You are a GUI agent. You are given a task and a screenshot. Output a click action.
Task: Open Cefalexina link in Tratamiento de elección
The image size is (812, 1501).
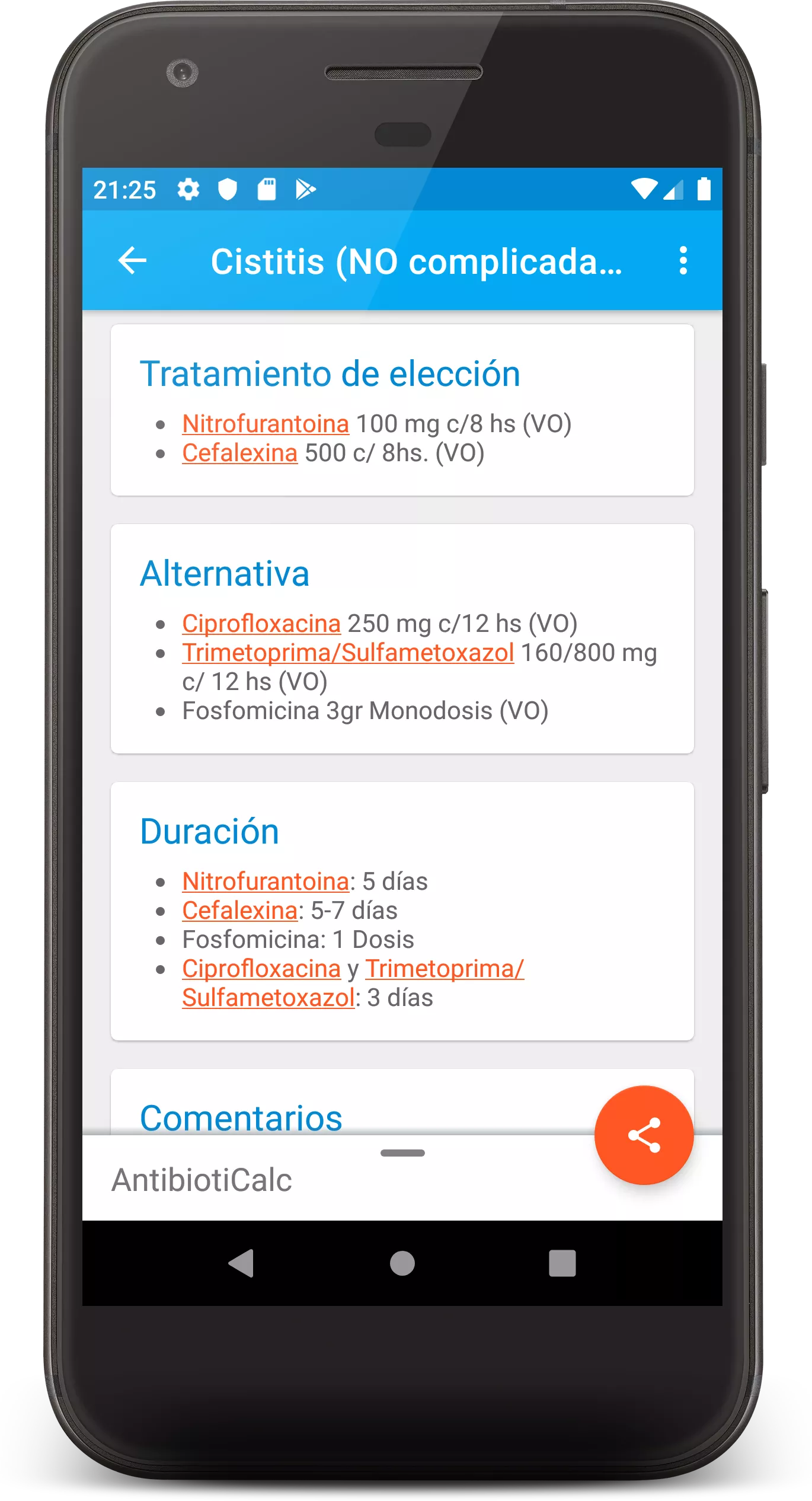[239, 453]
